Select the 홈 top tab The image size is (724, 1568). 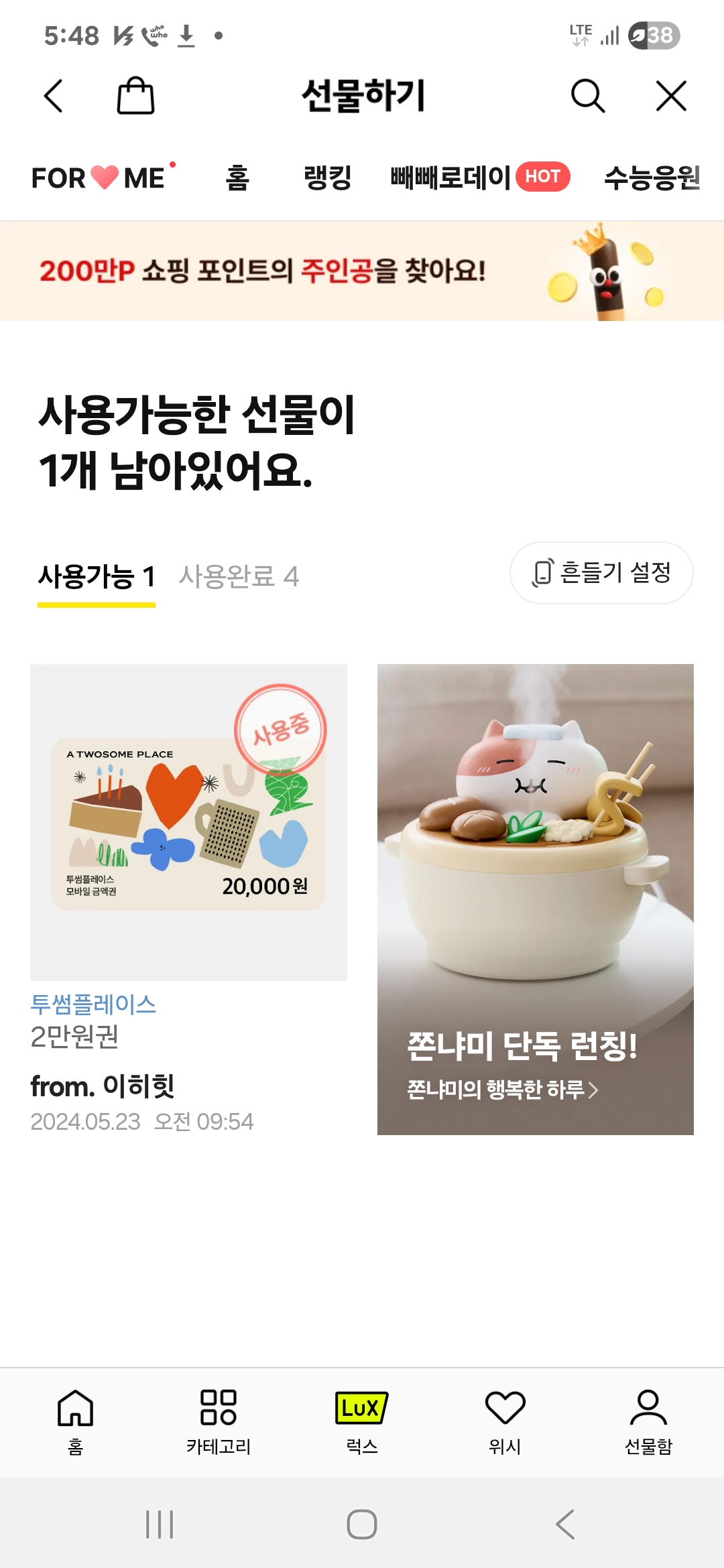coord(237,178)
